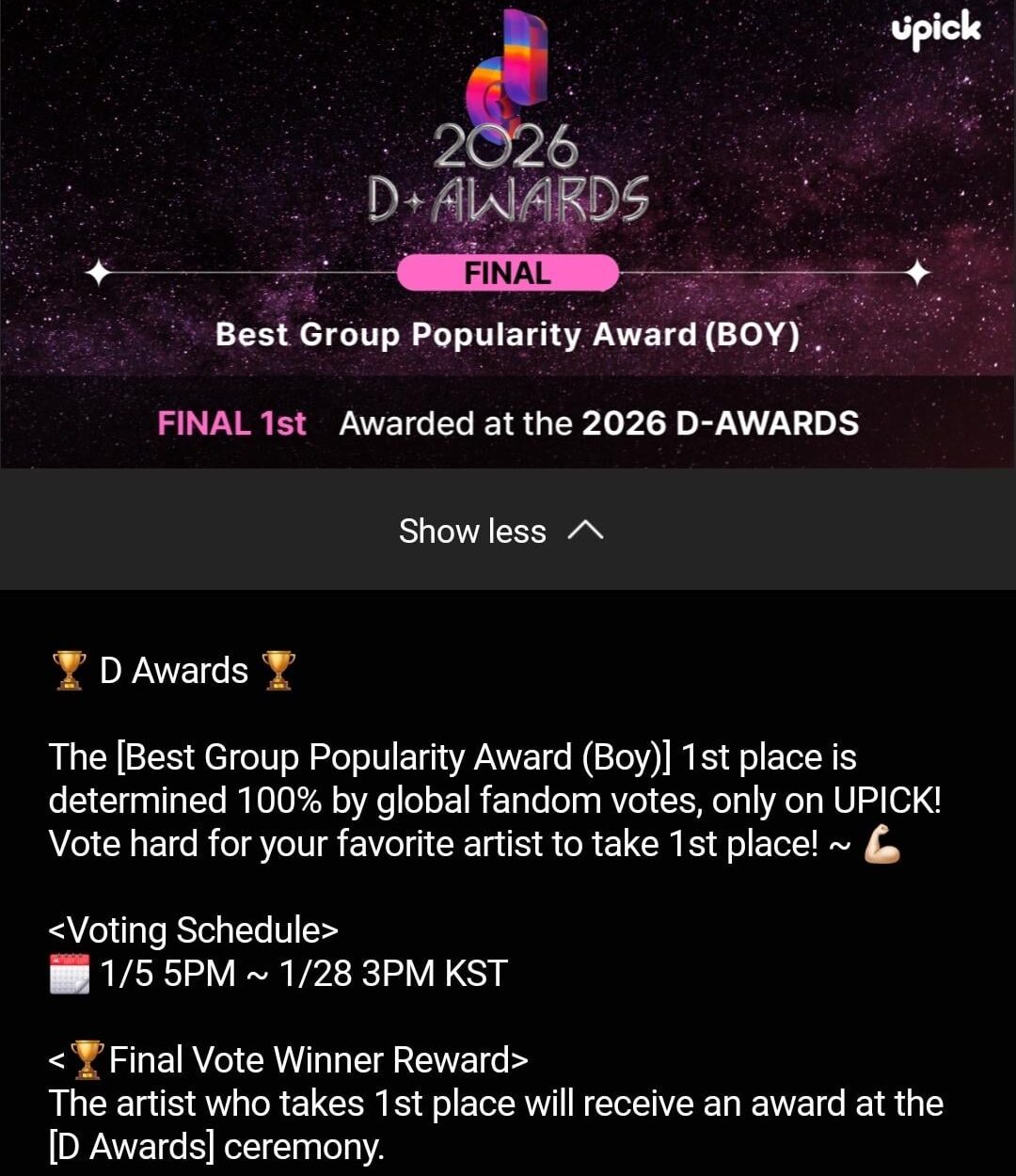
Task: Click the left sparkle star beside the FINAL badge
Action: pos(97,272)
